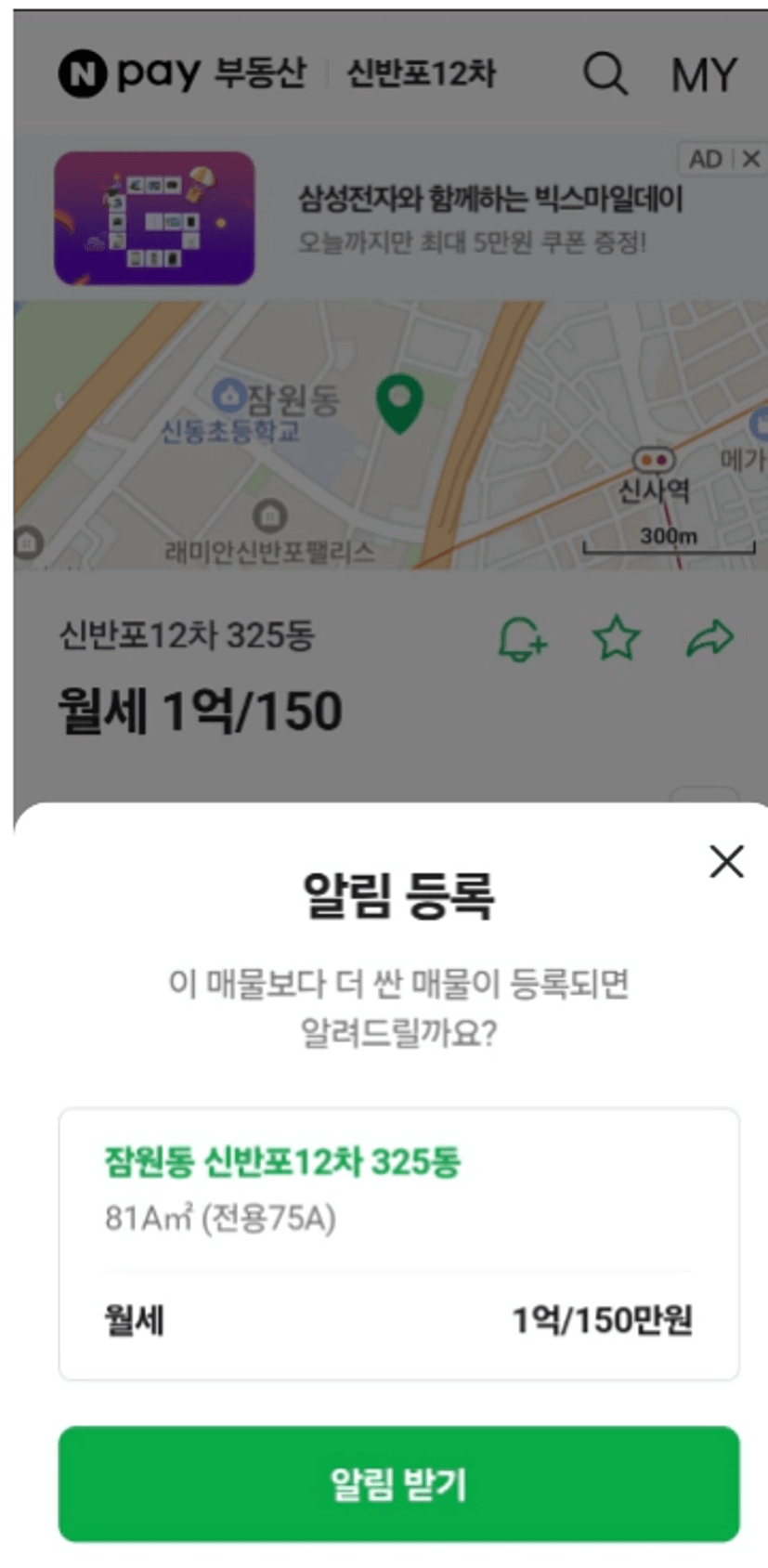The height and width of the screenshot is (1568, 768).
Task: Close the 알림 등록 dialog
Action: (x=726, y=862)
